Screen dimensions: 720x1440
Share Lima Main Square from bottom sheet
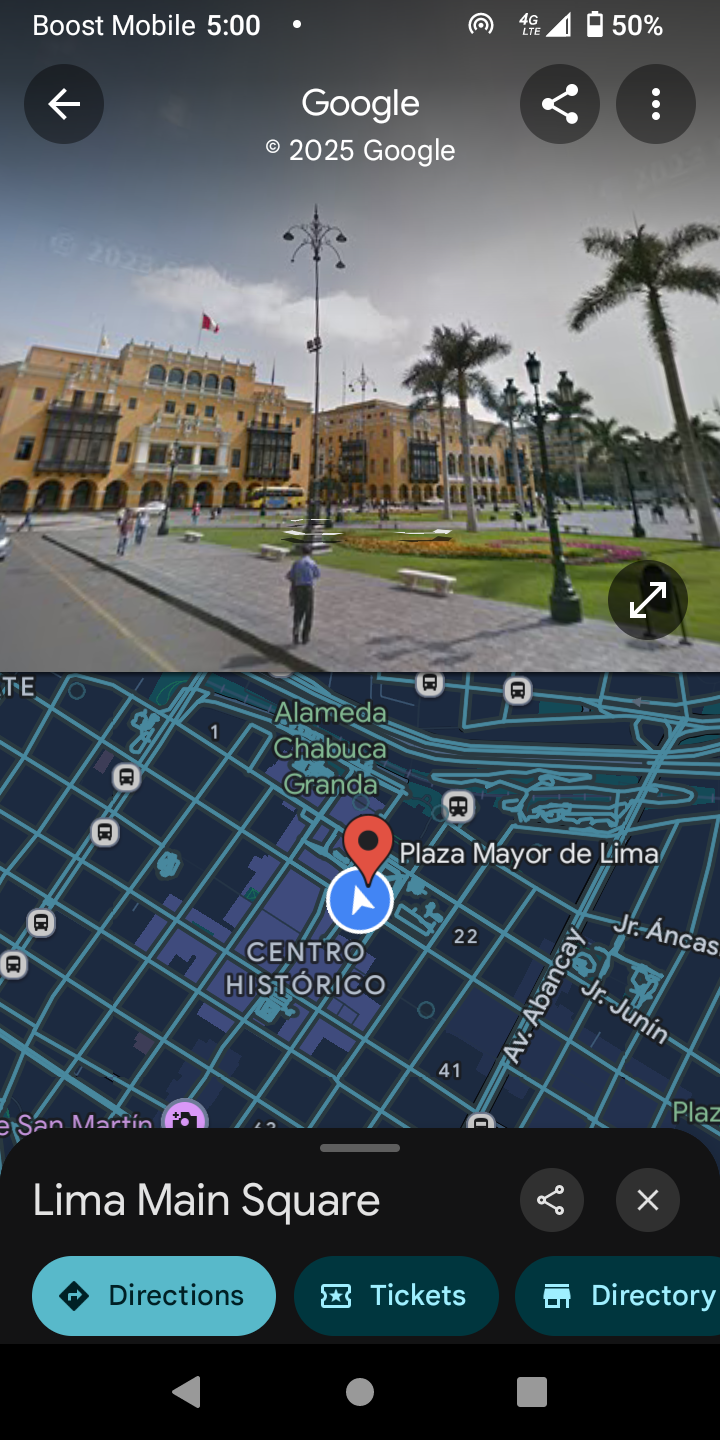(x=551, y=1200)
